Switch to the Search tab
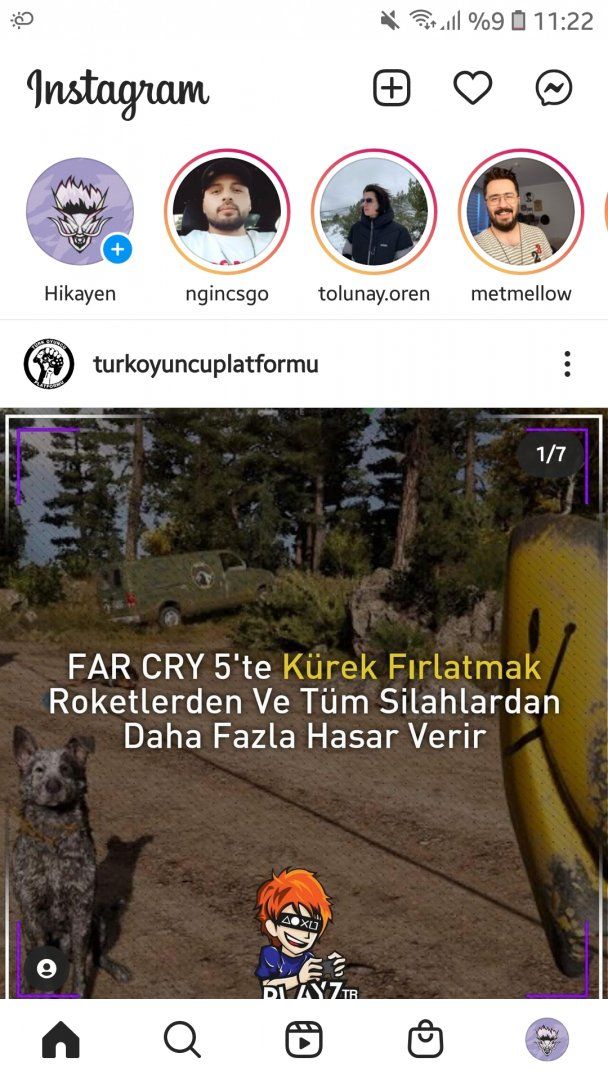The height and width of the screenshot is (1080, 608). pos(182,1040)
